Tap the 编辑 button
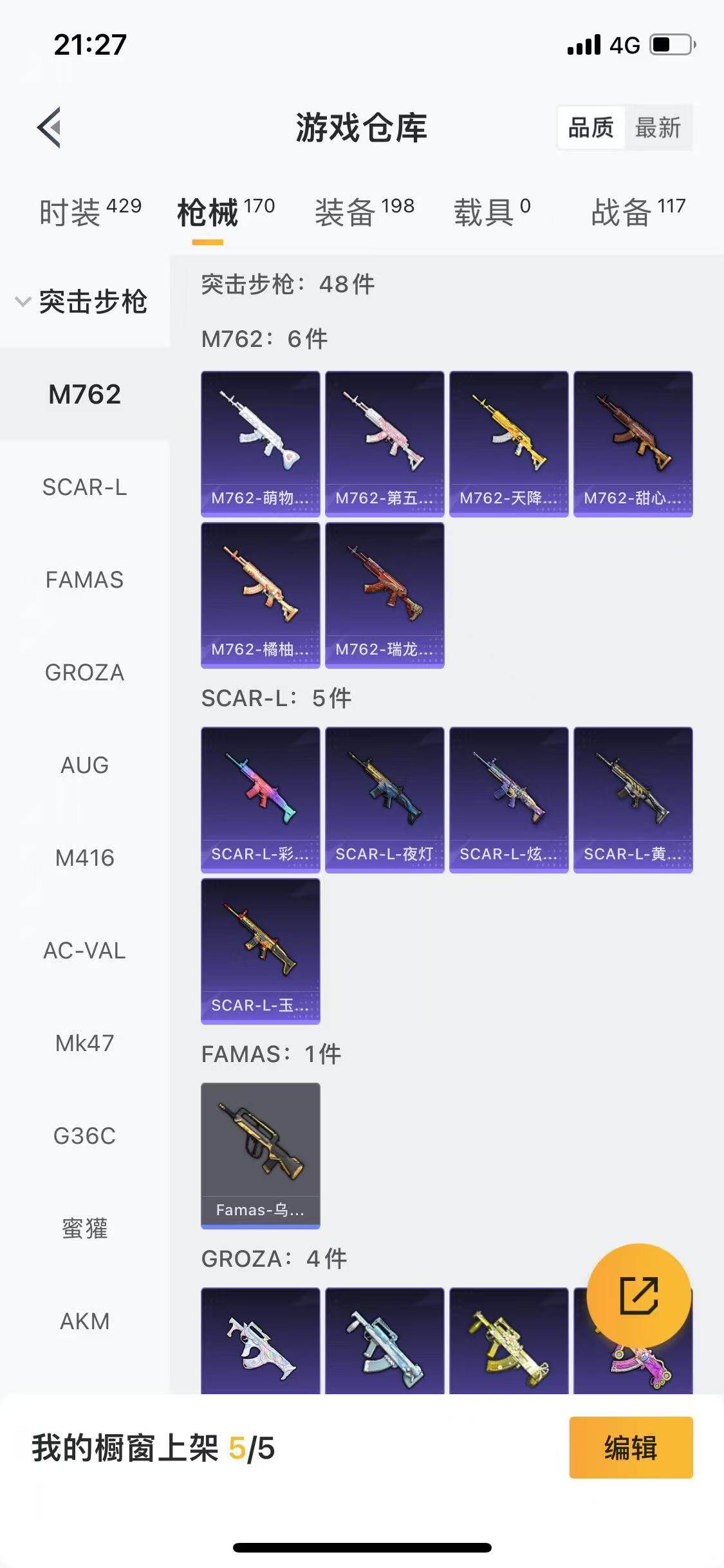This screenshot has height=1568, width=724. [x=631, y=1448]
